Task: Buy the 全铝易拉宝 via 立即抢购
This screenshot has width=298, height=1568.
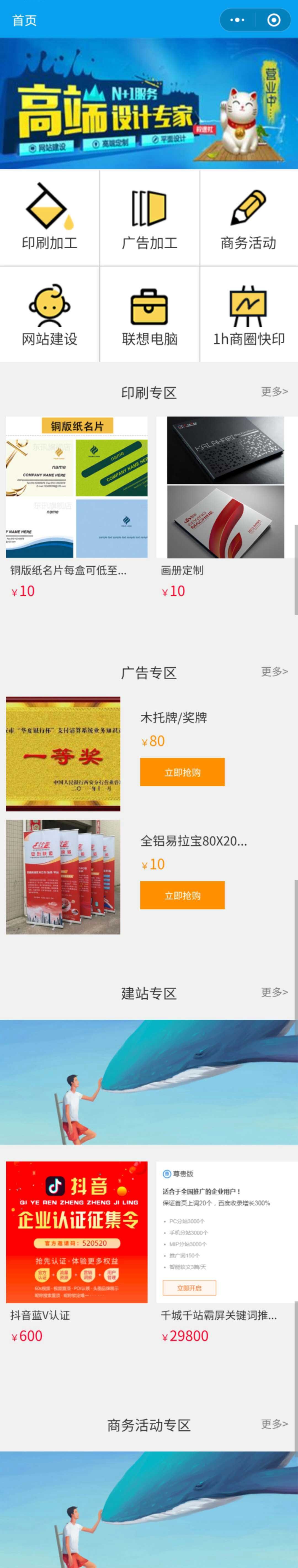Action: [182, 895]
